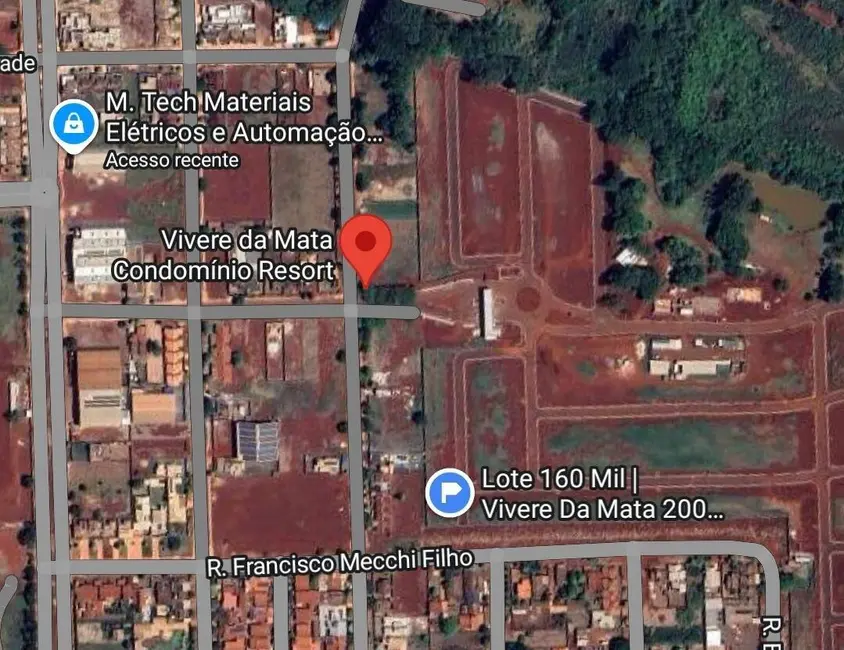The image size is (844, 650).
Task: Select the Lote 160 Mil parking marker
Action: (450, 493)
